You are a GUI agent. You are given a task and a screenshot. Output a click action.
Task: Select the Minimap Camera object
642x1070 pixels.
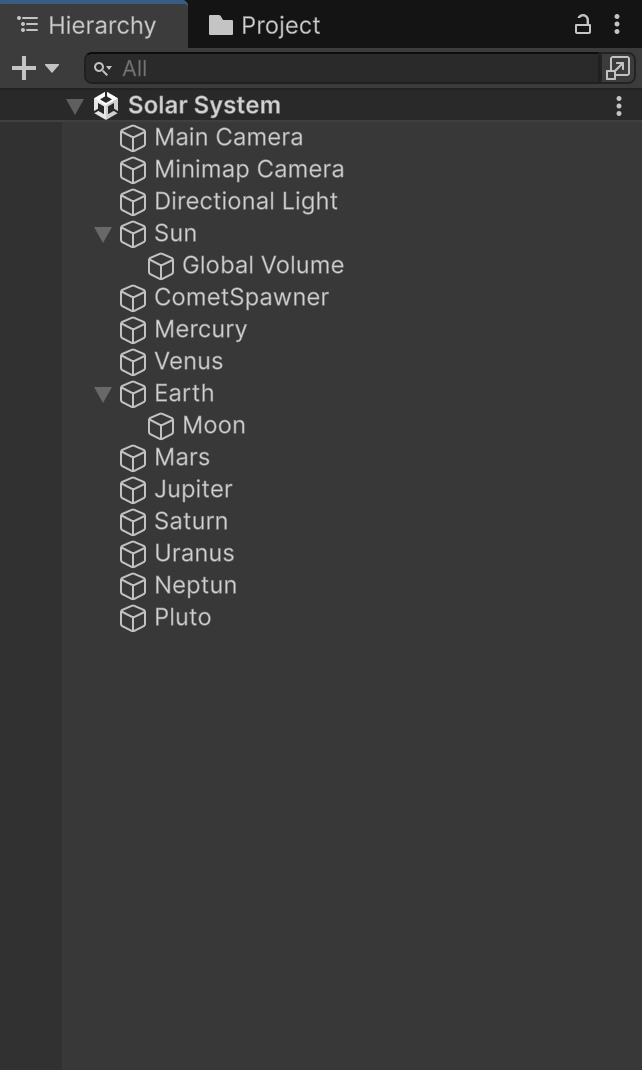pyautogui.click(x=248, y=169)
